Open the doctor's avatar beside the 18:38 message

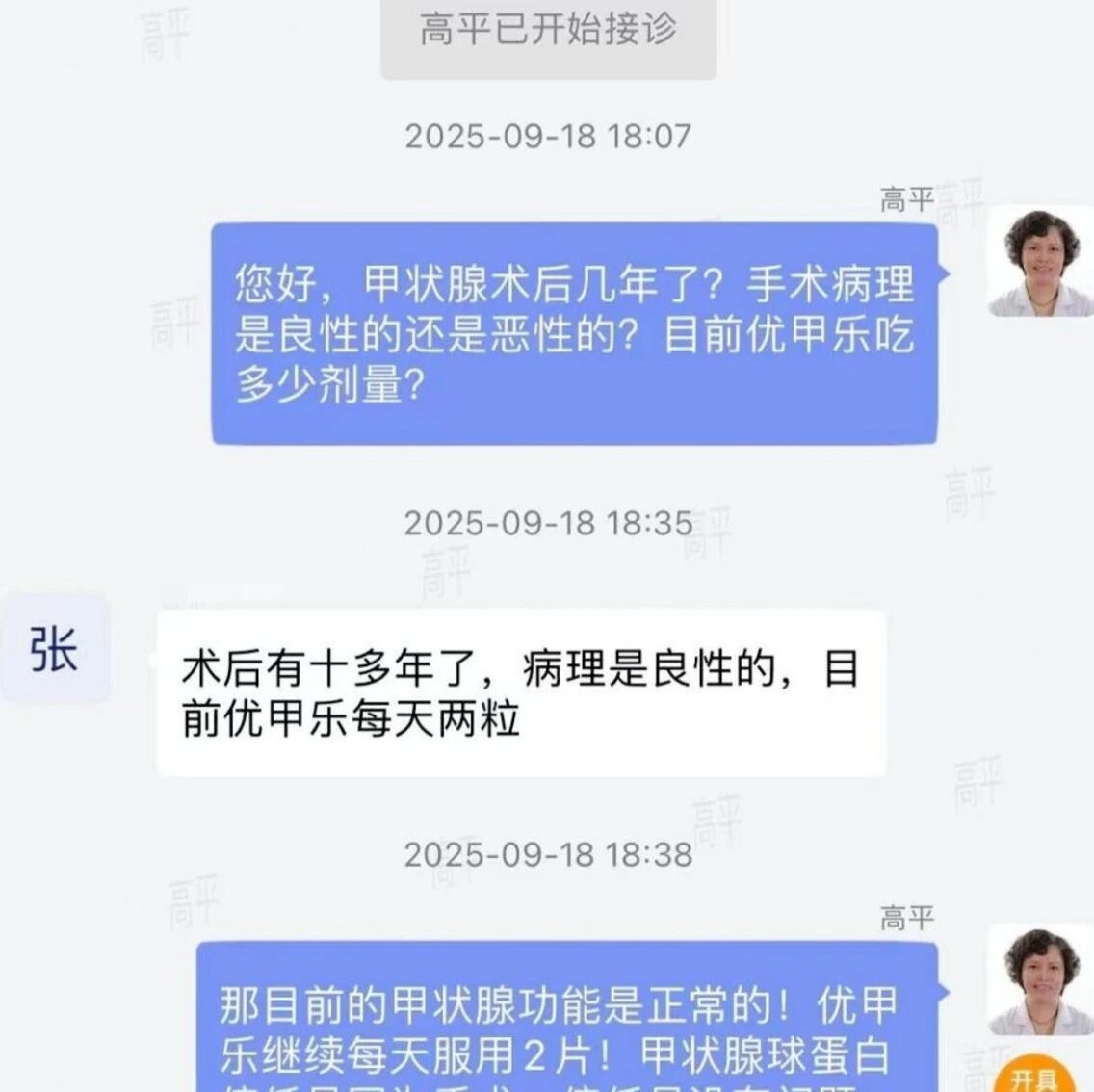coord(1040,978)
